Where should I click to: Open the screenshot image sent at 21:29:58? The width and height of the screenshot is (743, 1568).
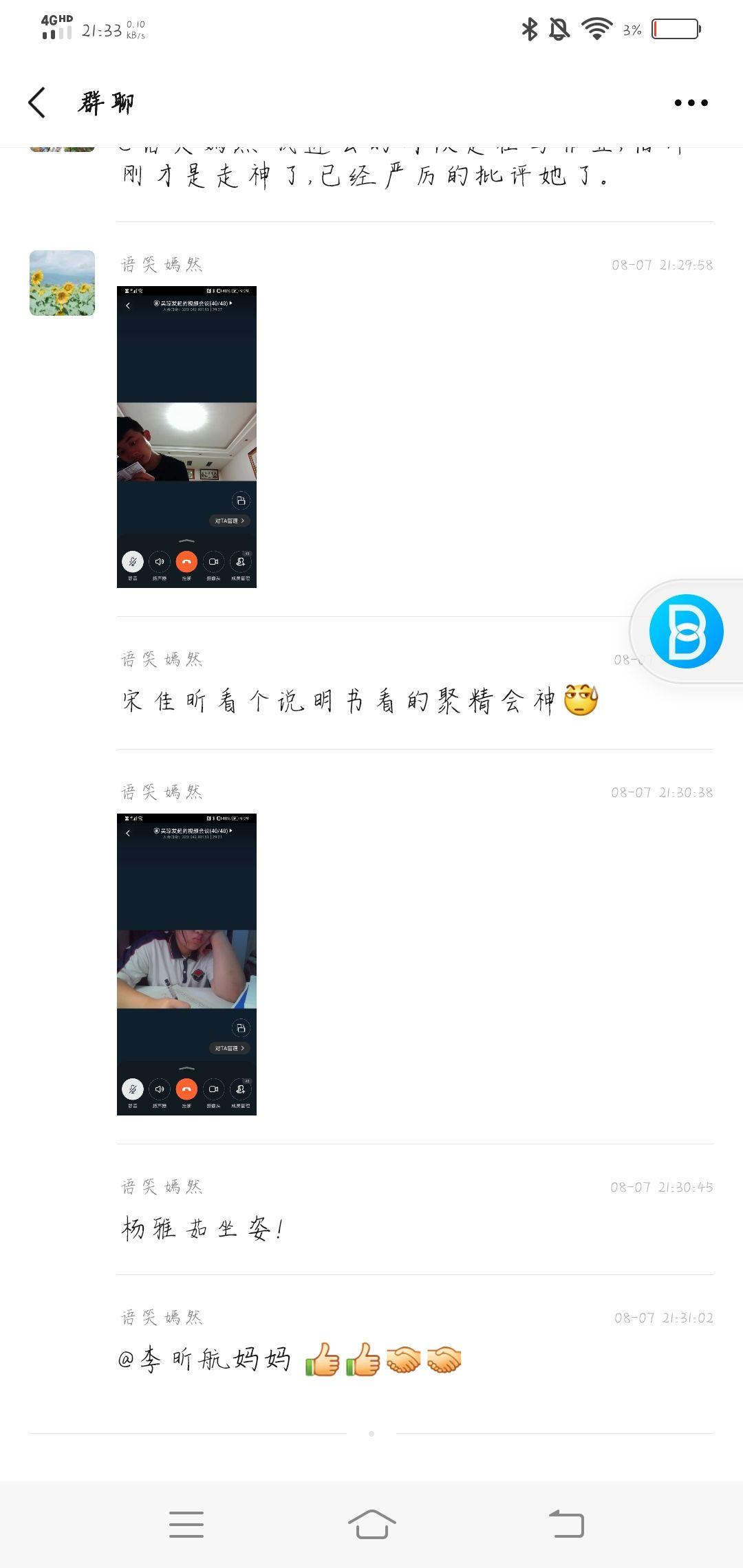pyautogui.click(x=186, y=437)
